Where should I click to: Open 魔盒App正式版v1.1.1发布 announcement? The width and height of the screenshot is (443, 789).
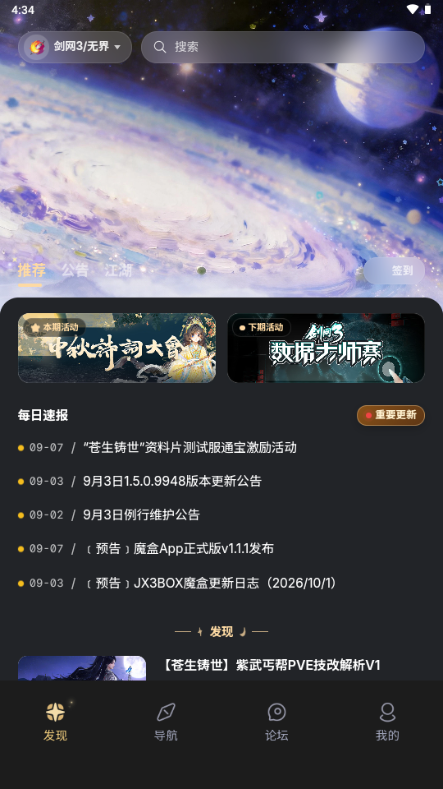(x=179, y=548)
